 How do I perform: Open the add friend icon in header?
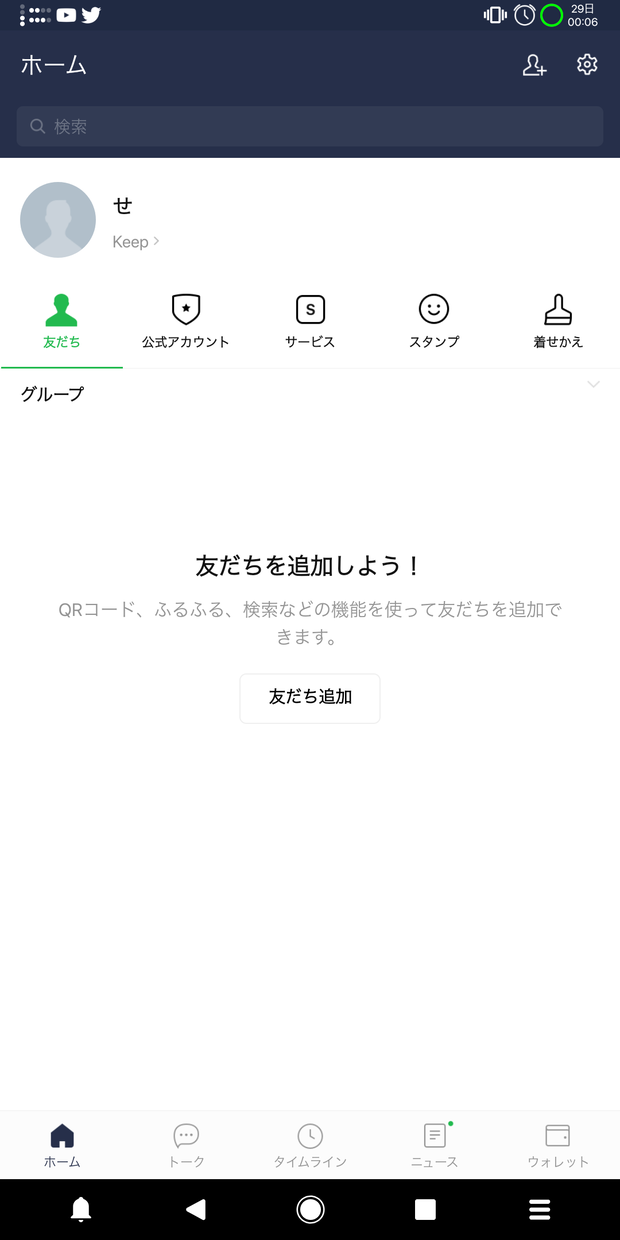(535, 65)
